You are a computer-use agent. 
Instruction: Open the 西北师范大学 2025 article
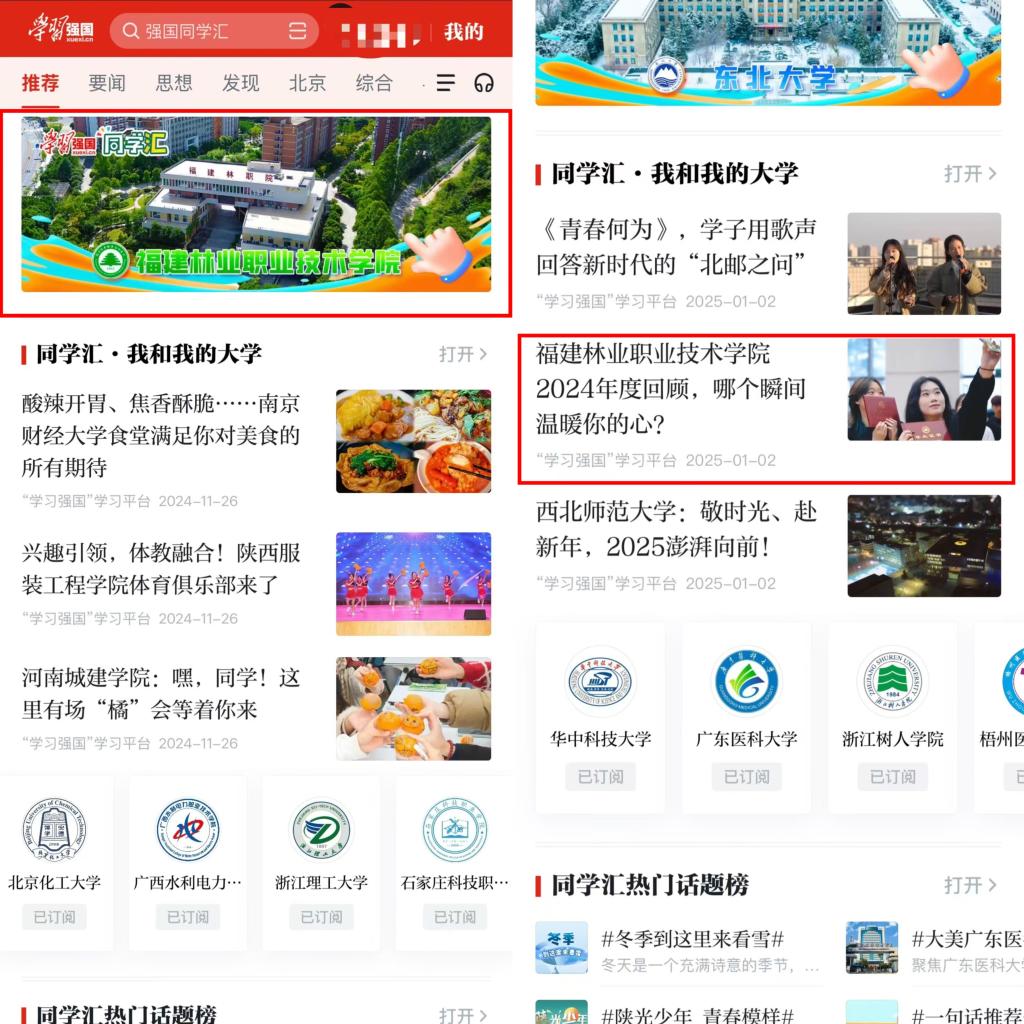coord(677,530)
